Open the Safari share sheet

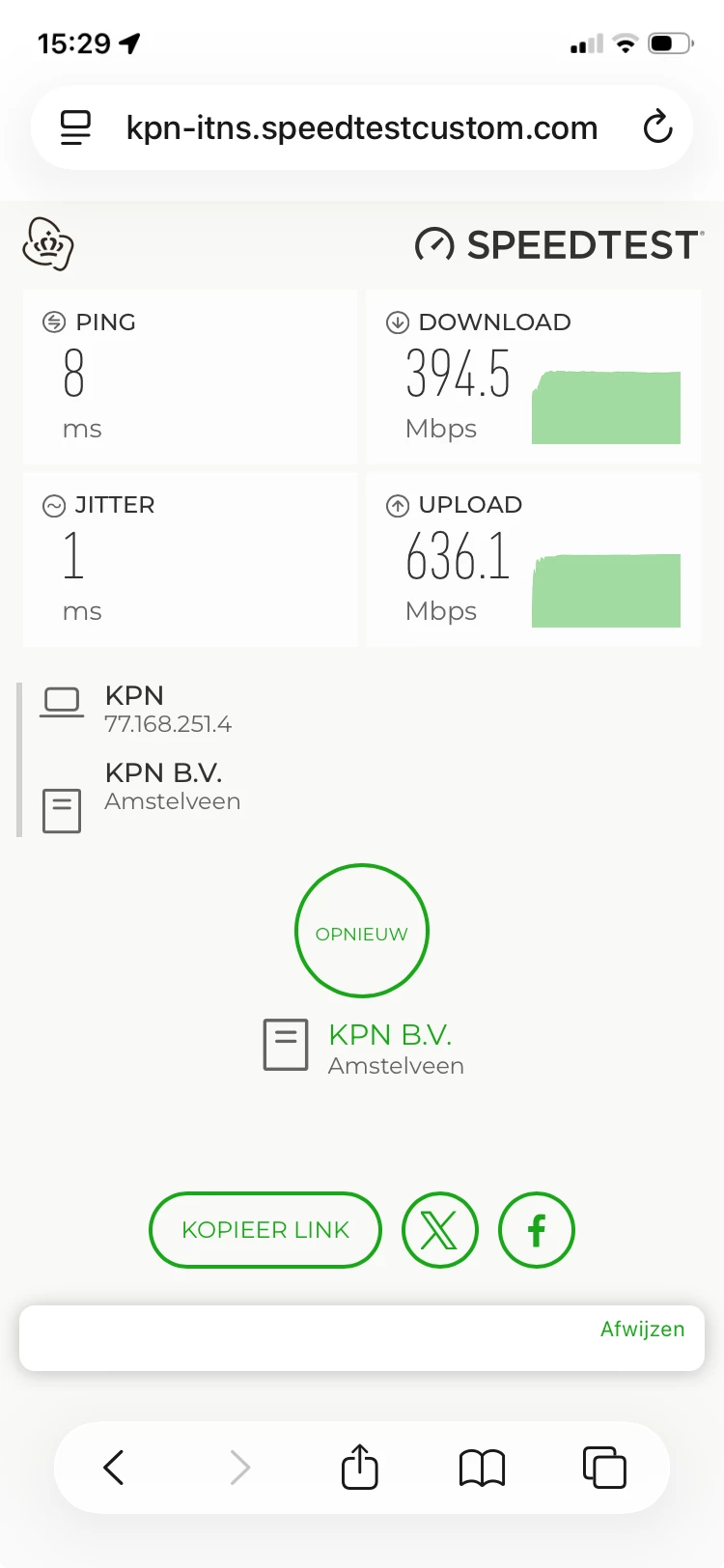pyautogui.click(x=360, y=1468)
